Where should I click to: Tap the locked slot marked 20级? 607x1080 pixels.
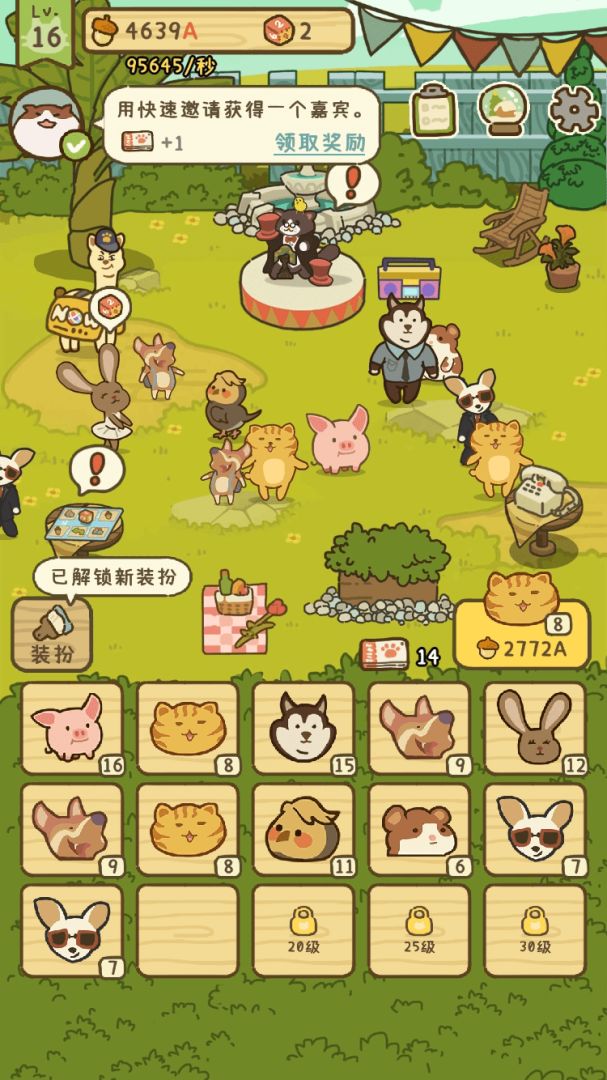pos(303,930)
